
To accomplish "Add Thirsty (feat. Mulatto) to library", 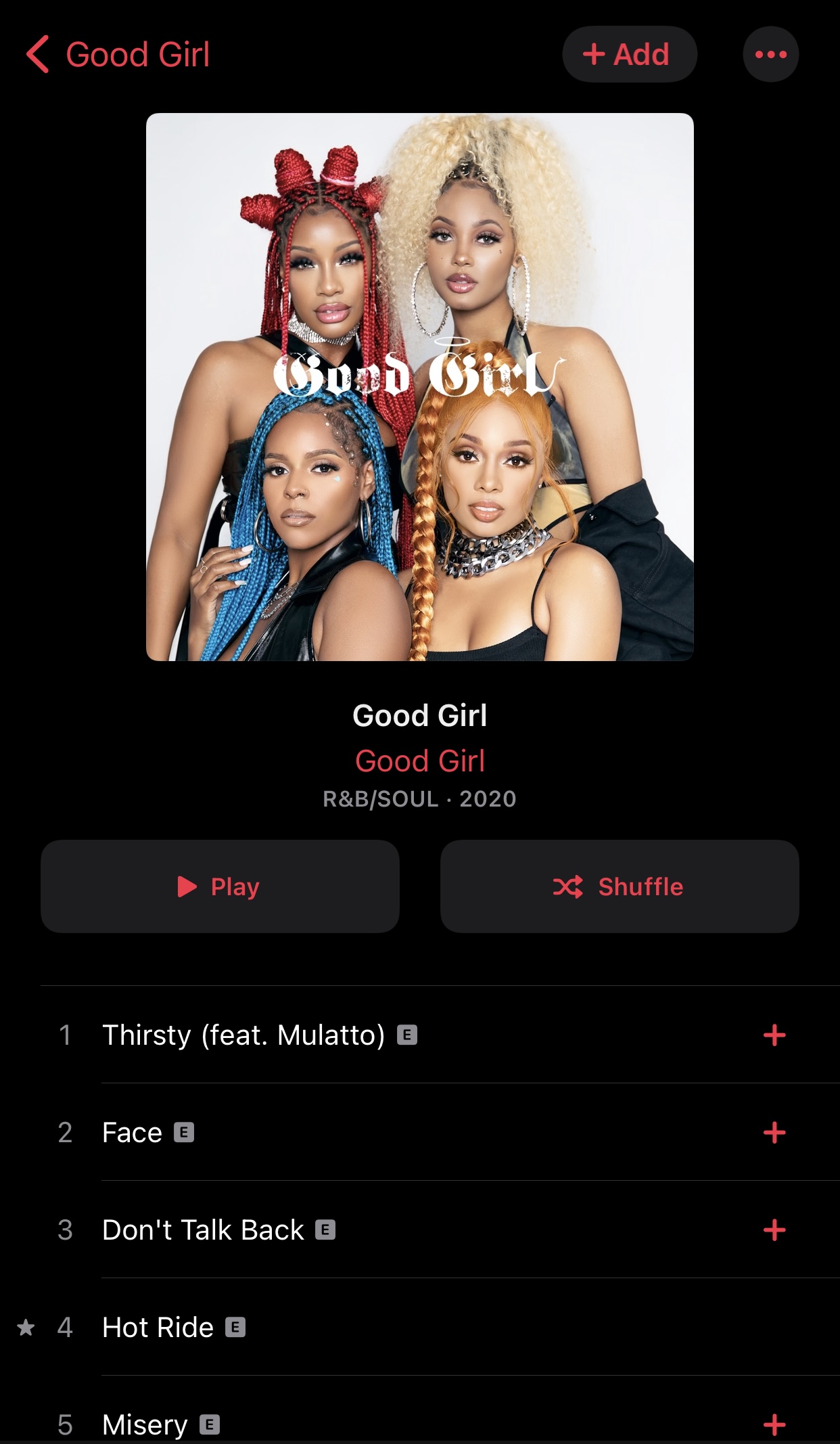I will (774, 1035).
